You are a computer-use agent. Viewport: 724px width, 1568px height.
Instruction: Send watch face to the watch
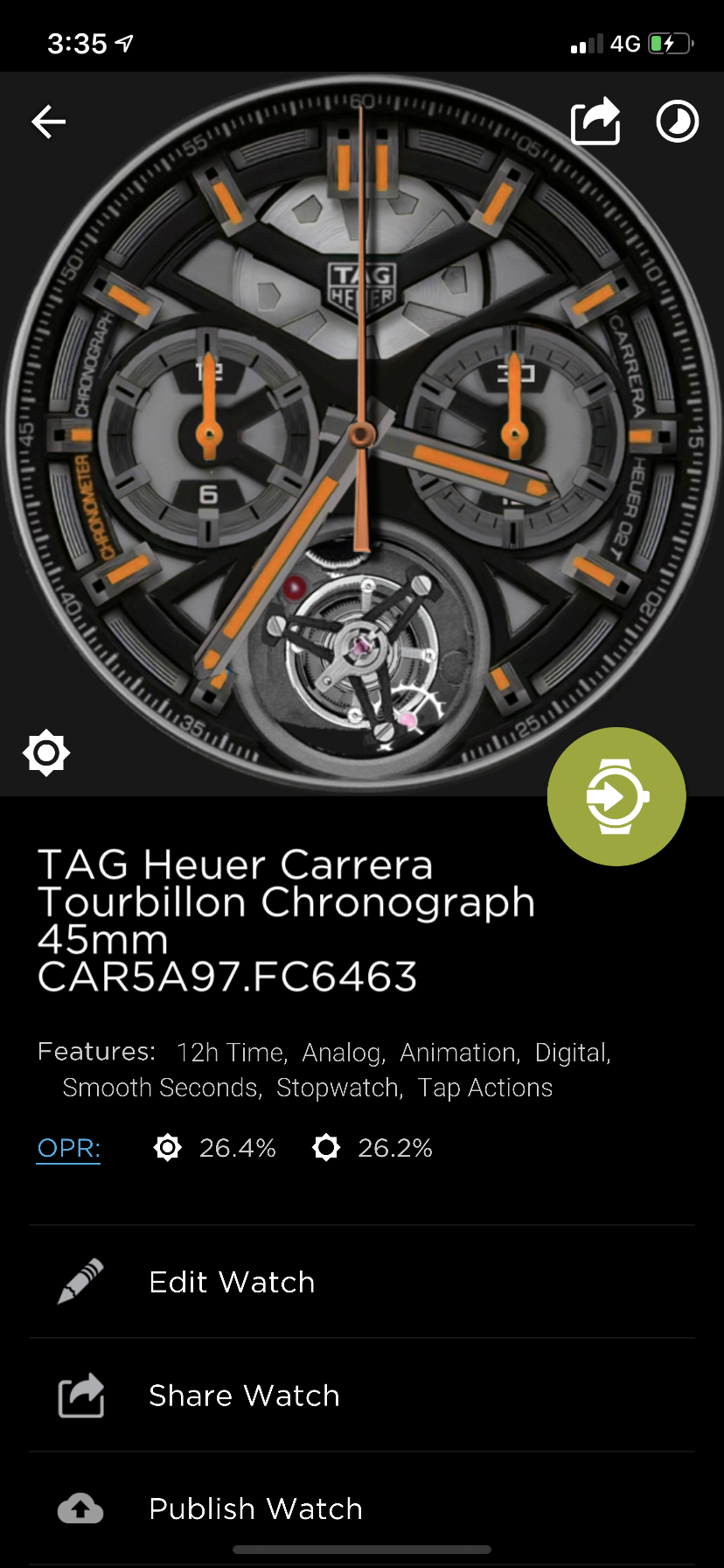click(x=616, y=796)
